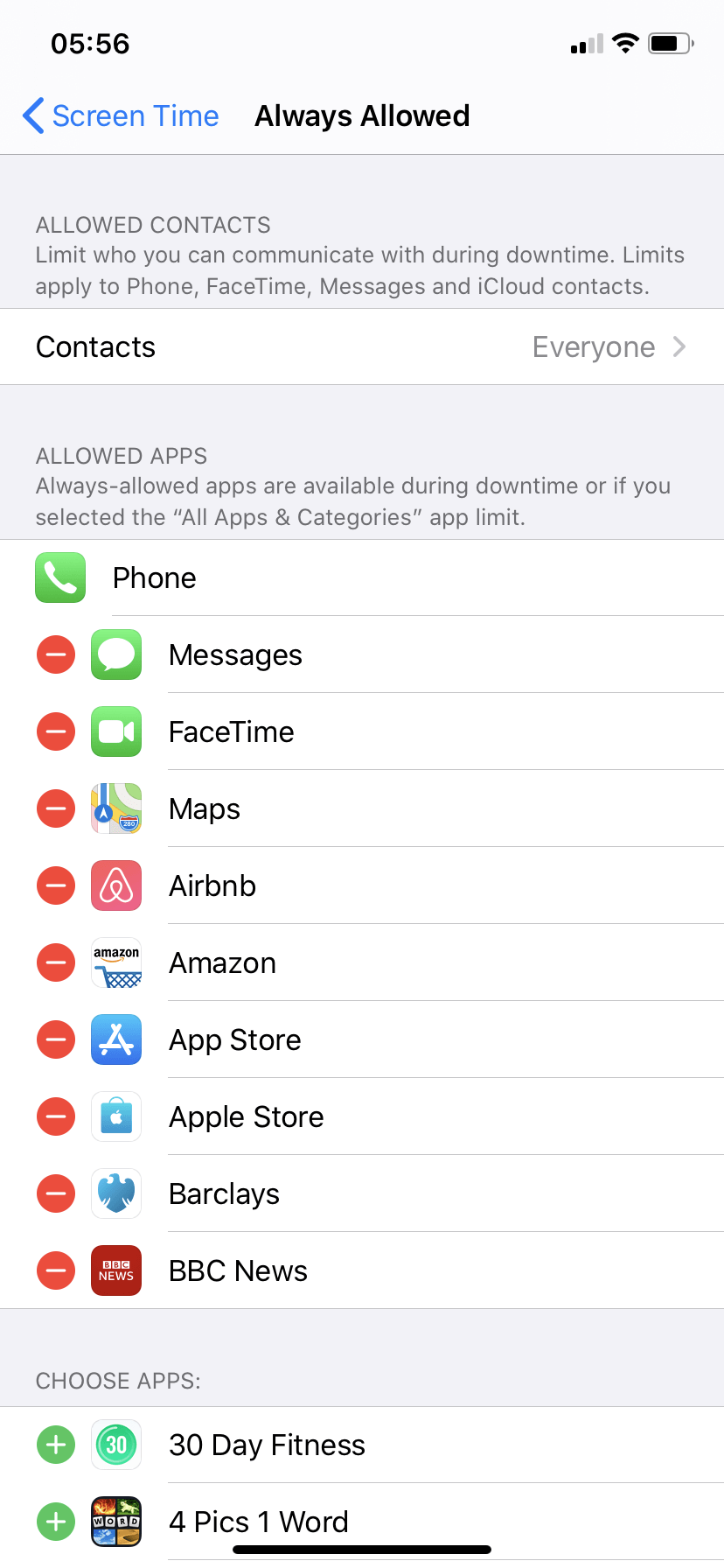The height and width of the screenshot is (1568, 724).
Task: Add 30 Day Fitness to allowed apps
Action: pyautogui.click(x=56, y=1445)
